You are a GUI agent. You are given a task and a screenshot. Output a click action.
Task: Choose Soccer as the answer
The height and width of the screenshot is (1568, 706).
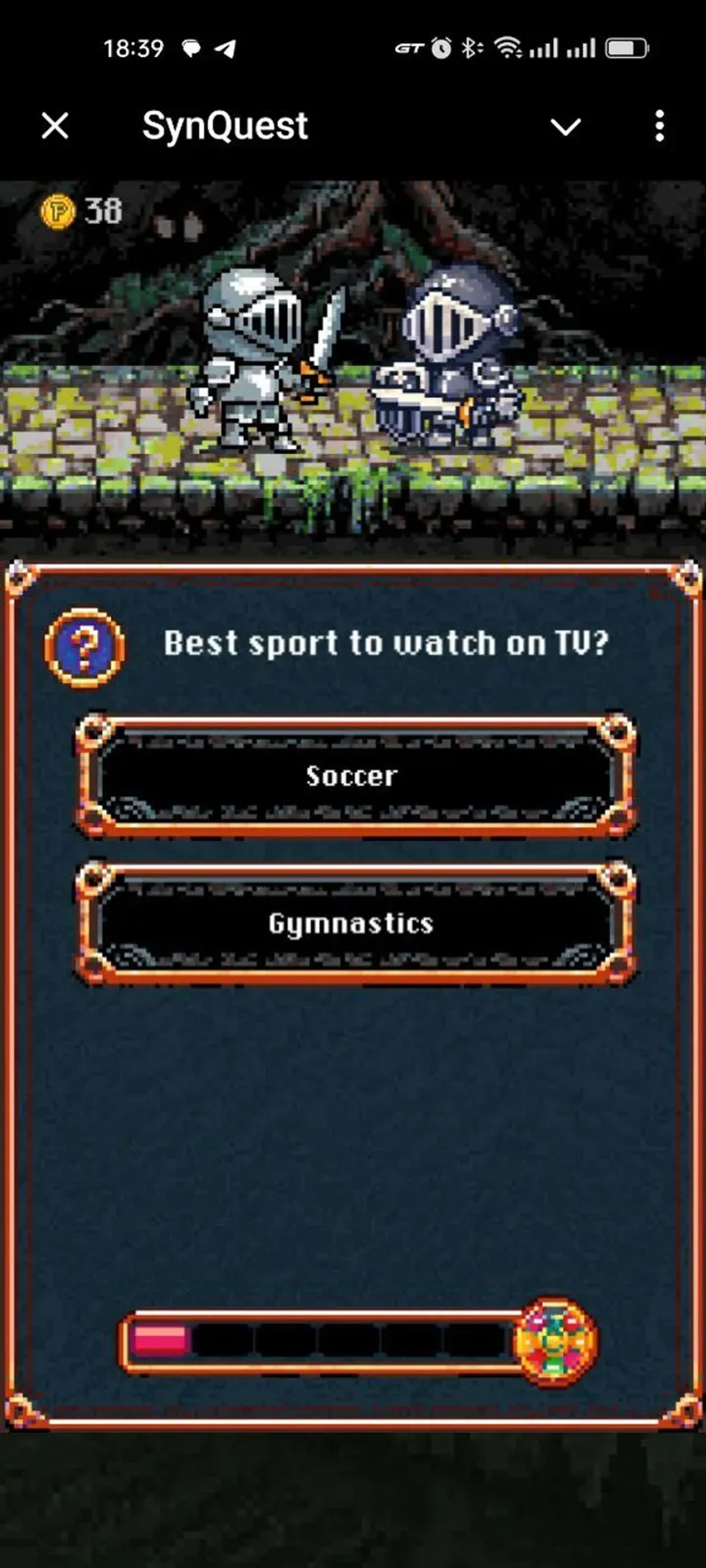353,776
